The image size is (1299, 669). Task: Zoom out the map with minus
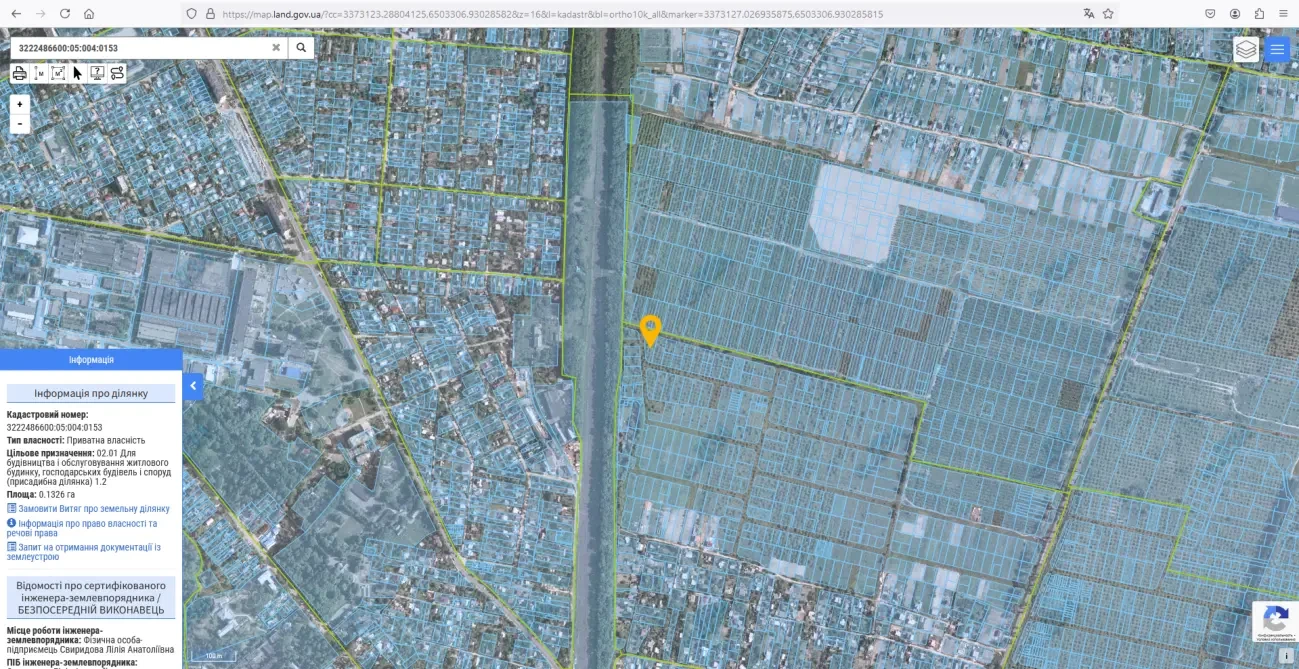19,123
